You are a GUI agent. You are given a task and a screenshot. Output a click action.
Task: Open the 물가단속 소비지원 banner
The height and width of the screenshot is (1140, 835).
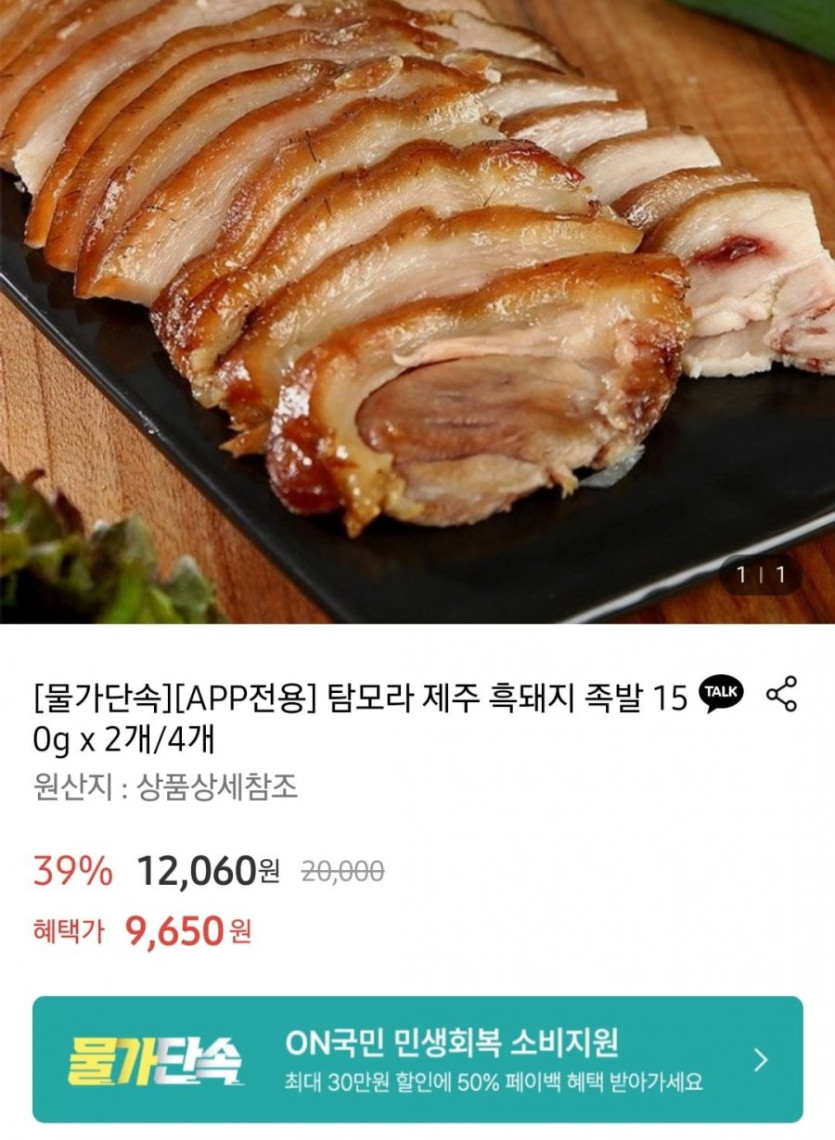click(417, 1058)
